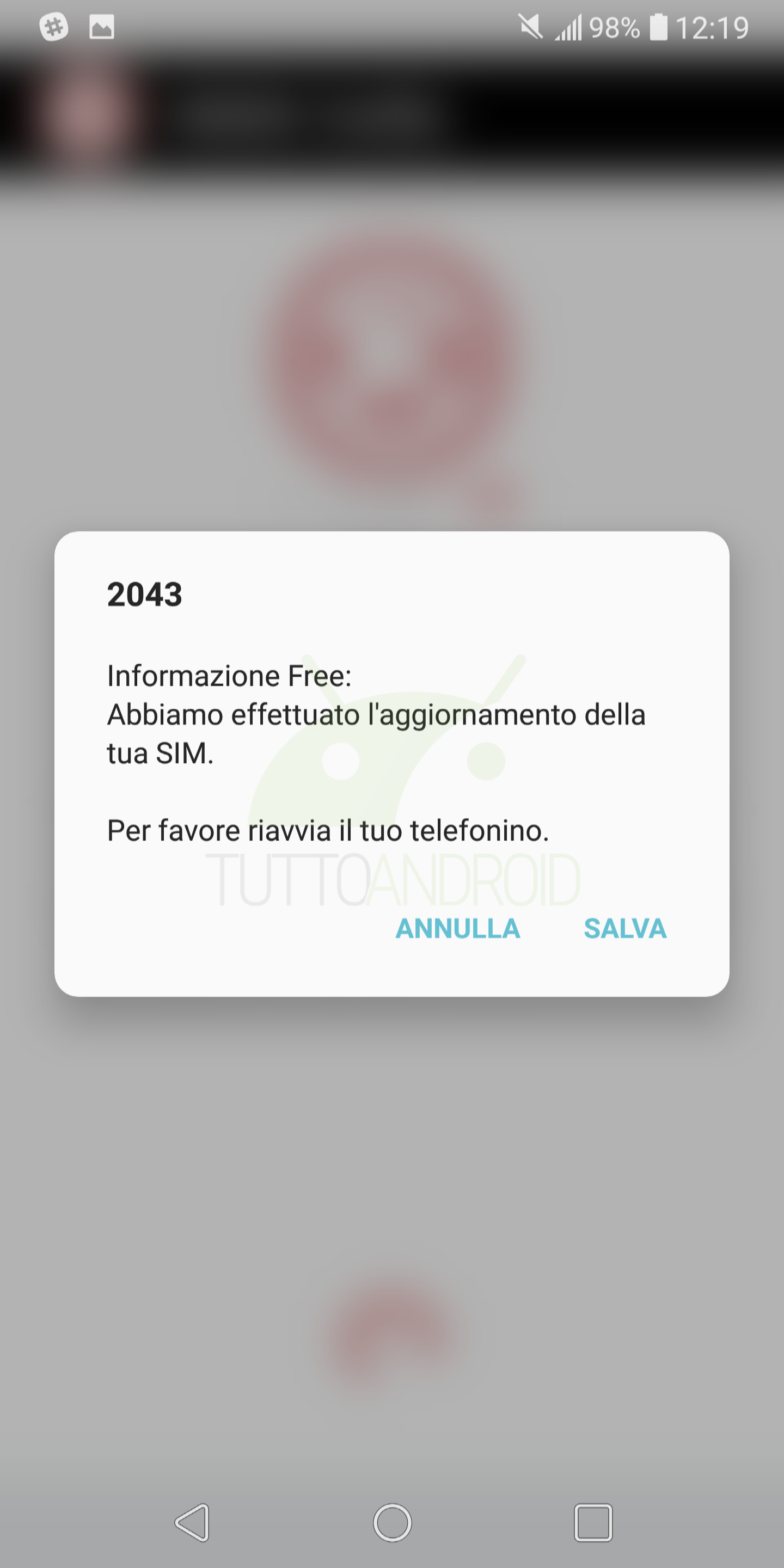Return to the home screen
The height and width of the screenshot is (1568, 784).
pos(392,1522)
